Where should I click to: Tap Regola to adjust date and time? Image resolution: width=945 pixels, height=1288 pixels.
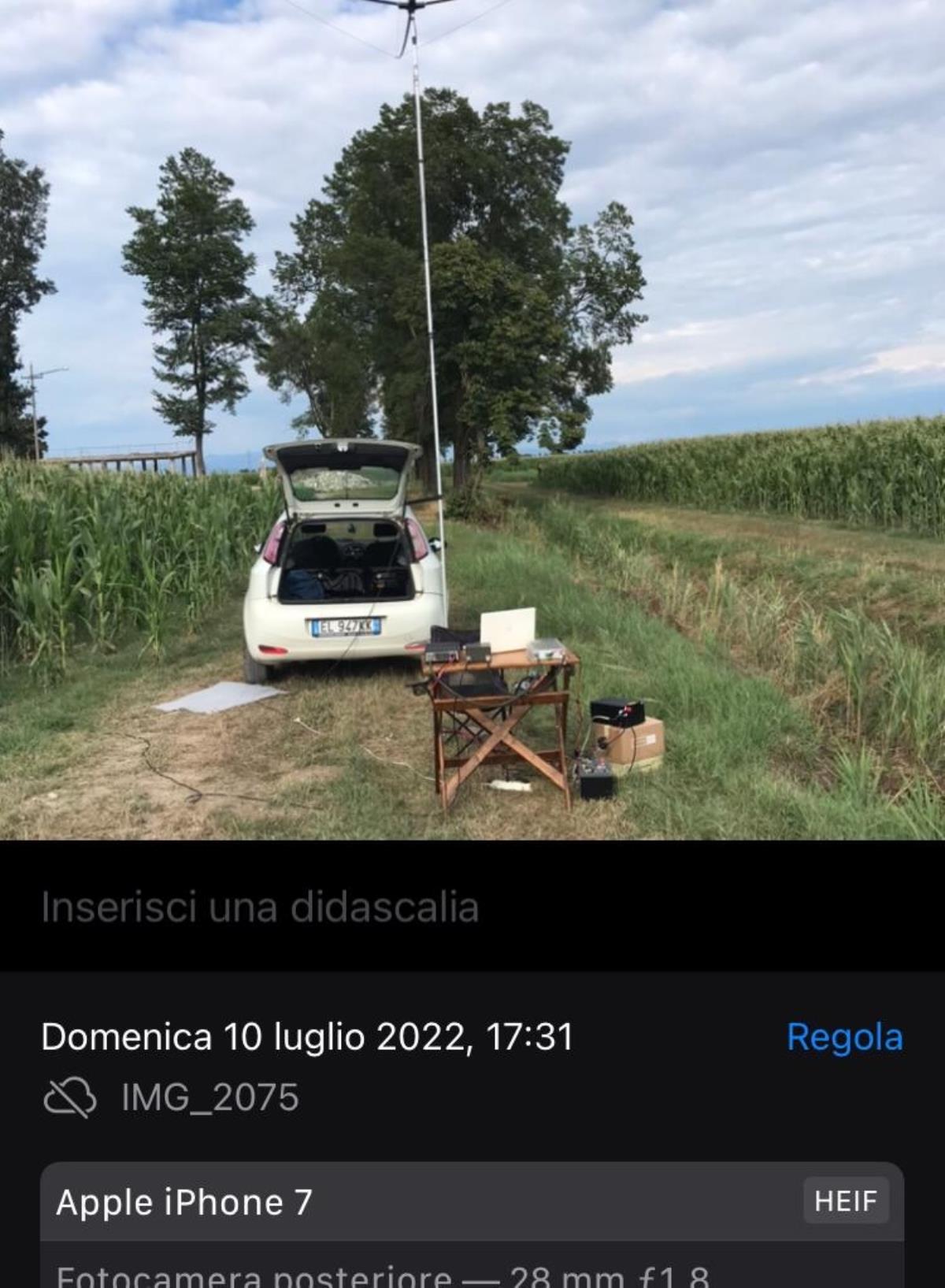[x=844, y=1037]
